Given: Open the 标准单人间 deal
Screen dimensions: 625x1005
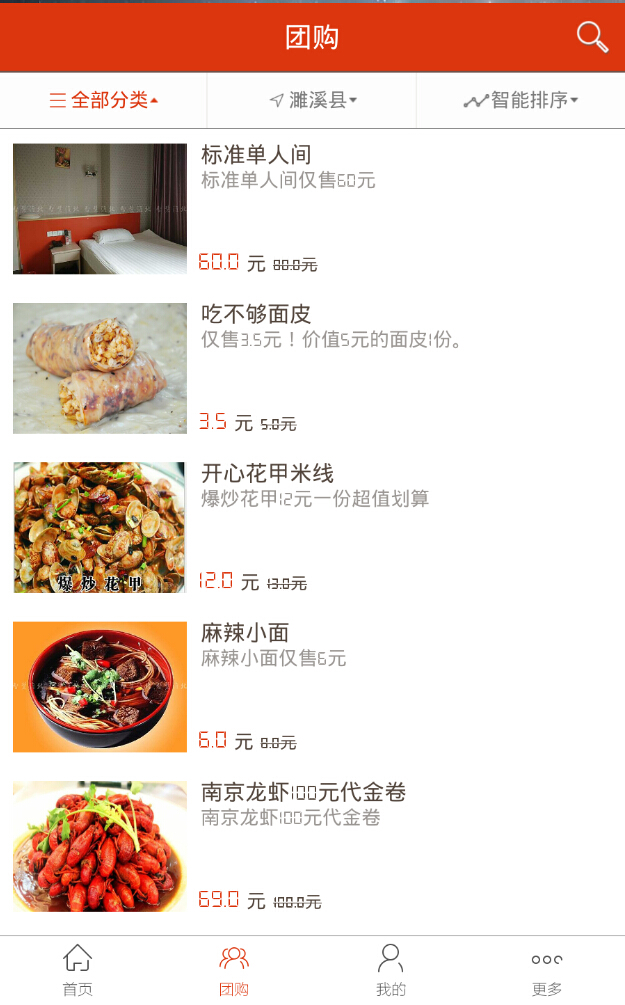Looking at the screenshot, I should (256, 155).
